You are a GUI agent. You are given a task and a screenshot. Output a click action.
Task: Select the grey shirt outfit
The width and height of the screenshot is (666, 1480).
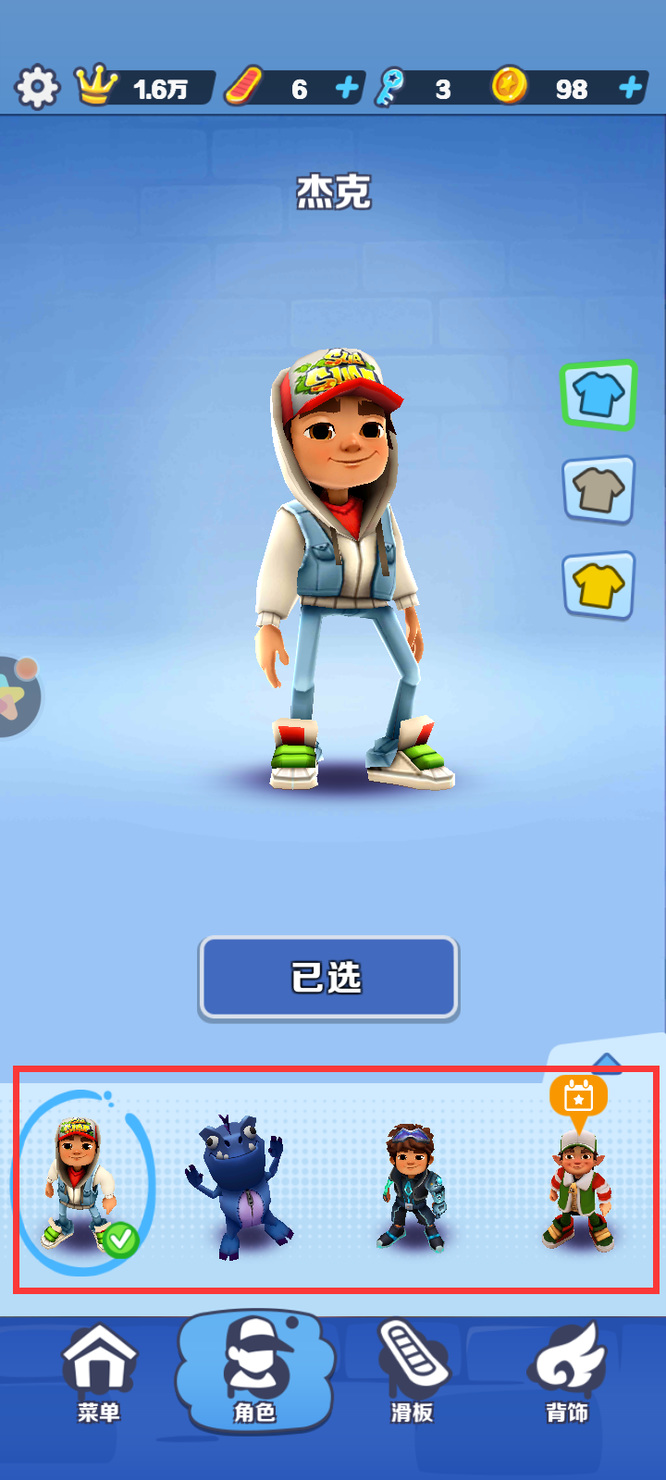point(598,489)
